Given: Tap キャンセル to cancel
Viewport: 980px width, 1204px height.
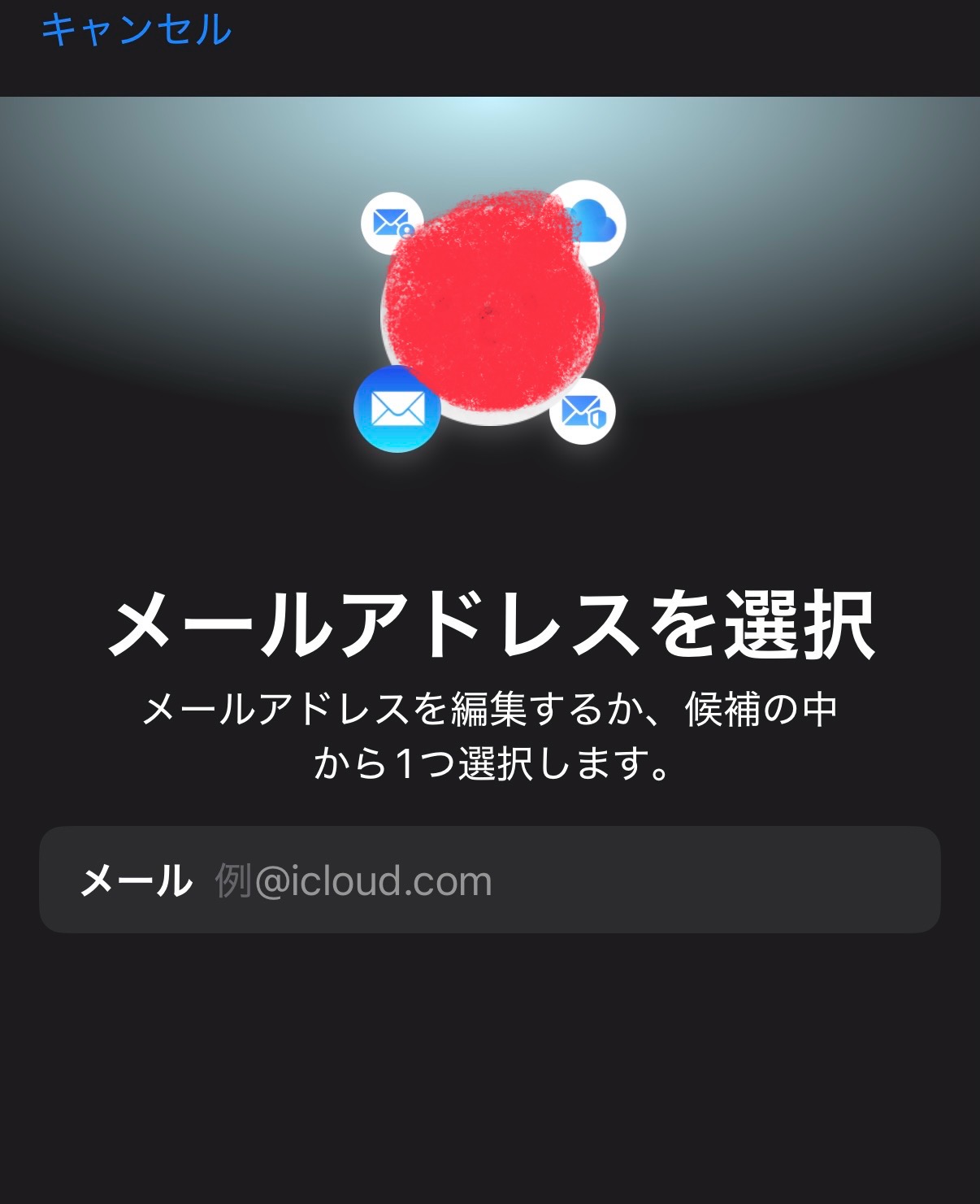Looking at the screenshot, I should click(x=136, y=29).
